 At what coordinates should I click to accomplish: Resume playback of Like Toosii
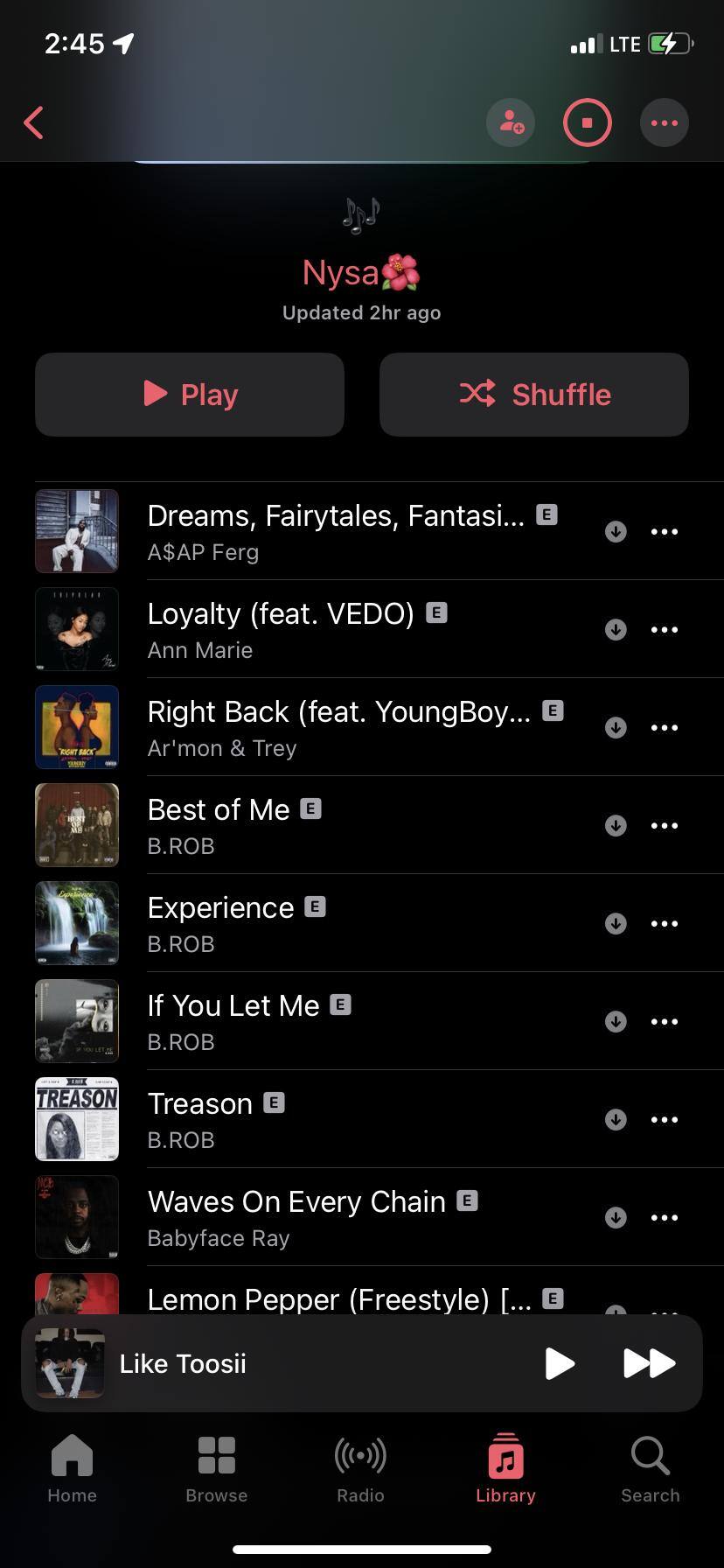tap(560, 1363)
